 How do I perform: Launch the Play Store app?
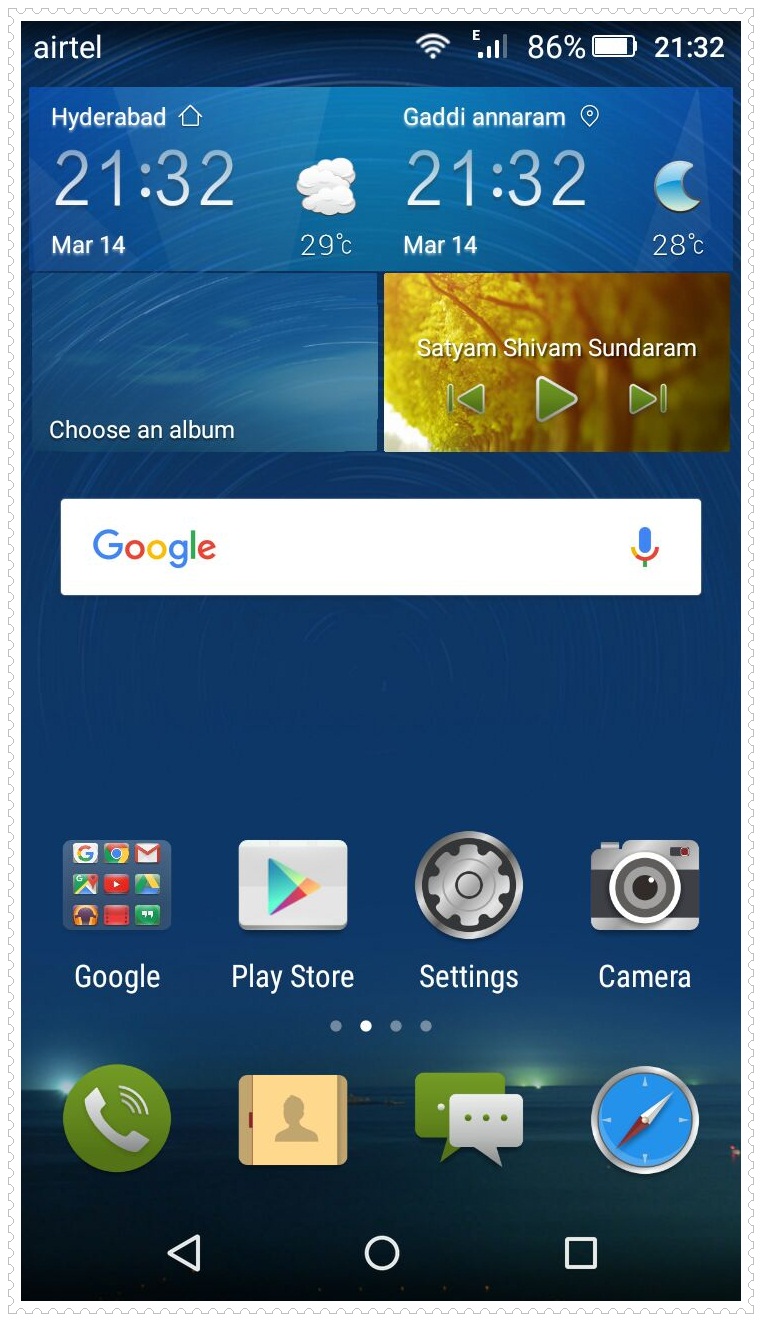tap(293, 886)
